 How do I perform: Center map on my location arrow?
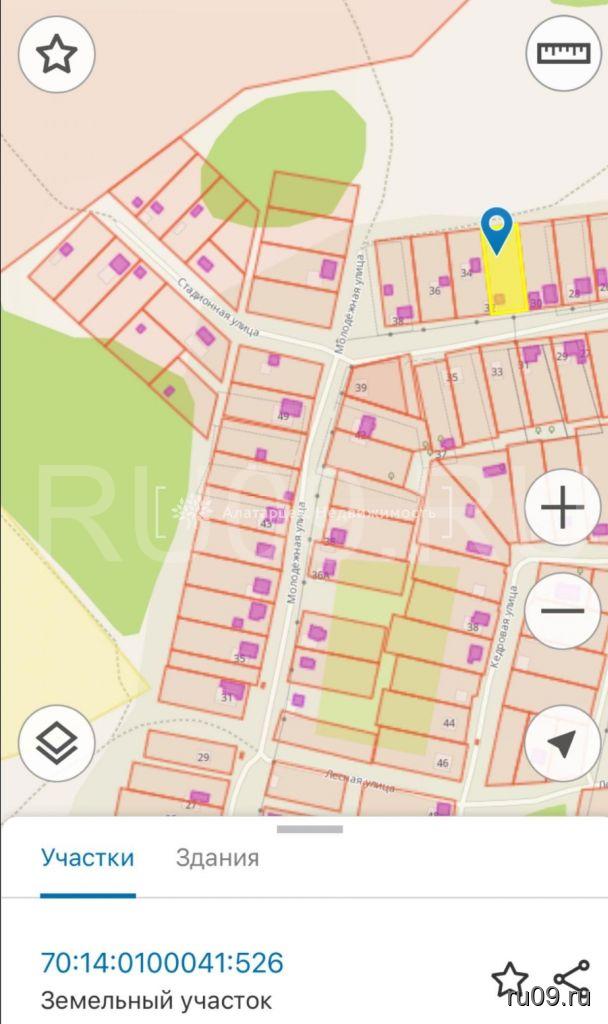point(562,743)
